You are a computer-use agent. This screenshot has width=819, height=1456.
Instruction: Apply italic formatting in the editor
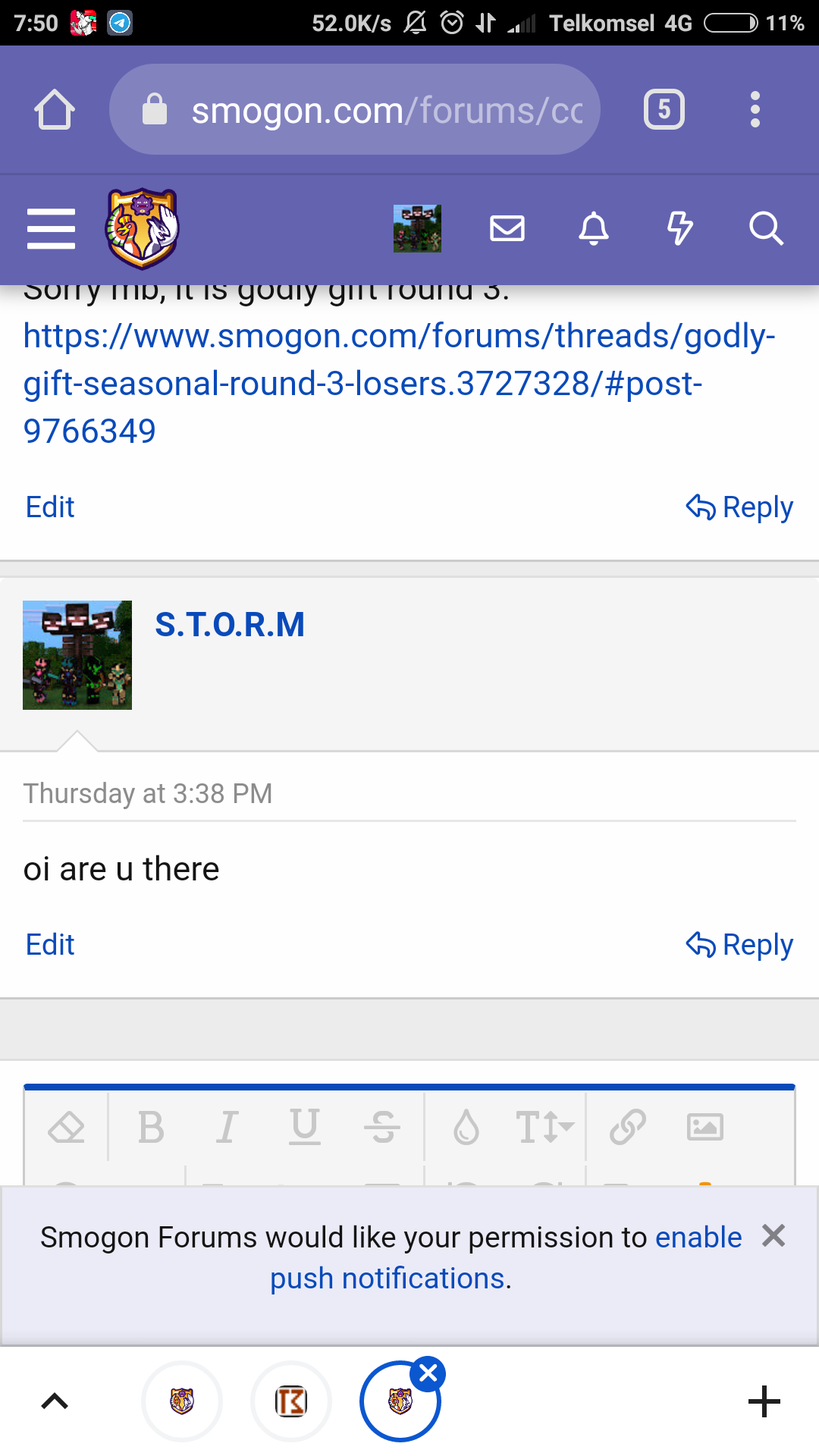tap(227, 1128)
